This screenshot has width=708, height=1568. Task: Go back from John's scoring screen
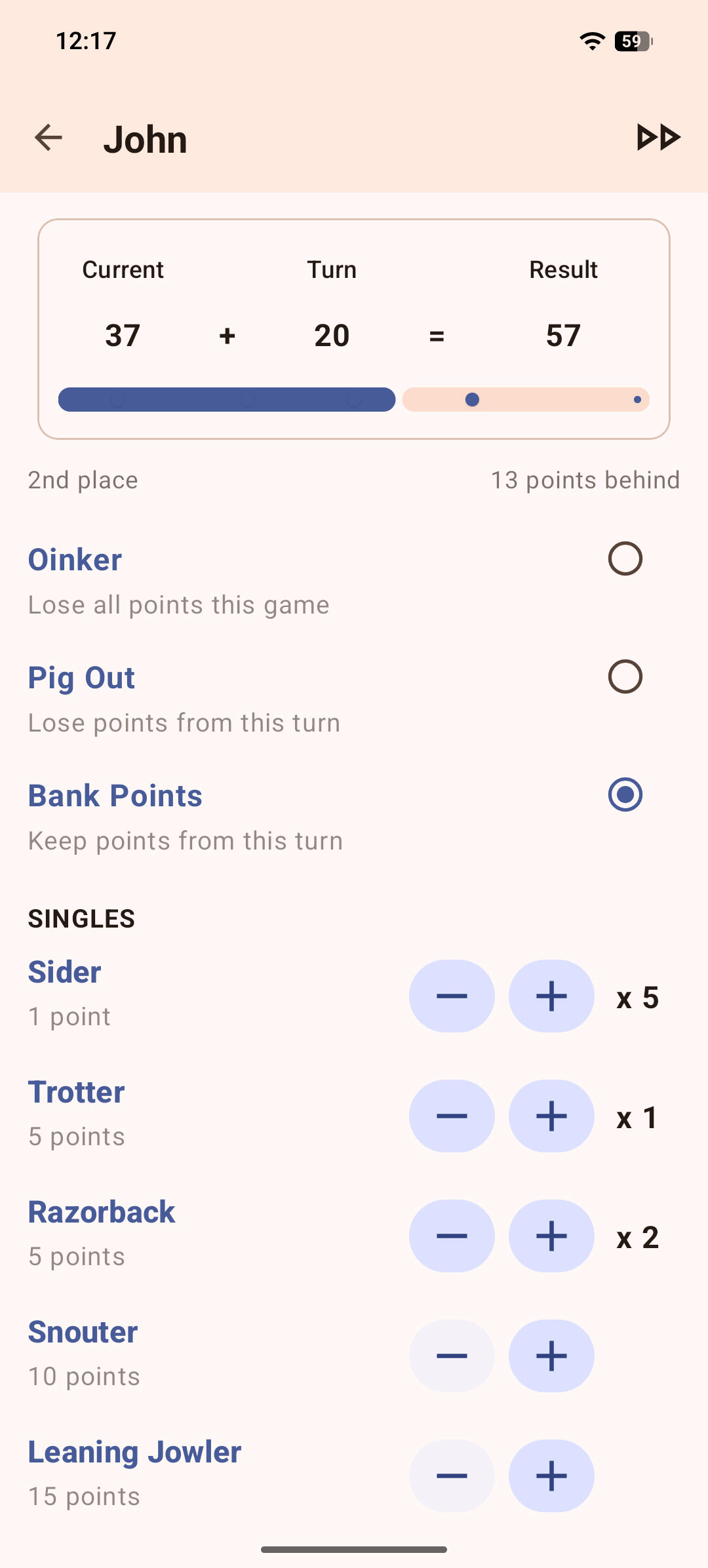click(49, 138)
